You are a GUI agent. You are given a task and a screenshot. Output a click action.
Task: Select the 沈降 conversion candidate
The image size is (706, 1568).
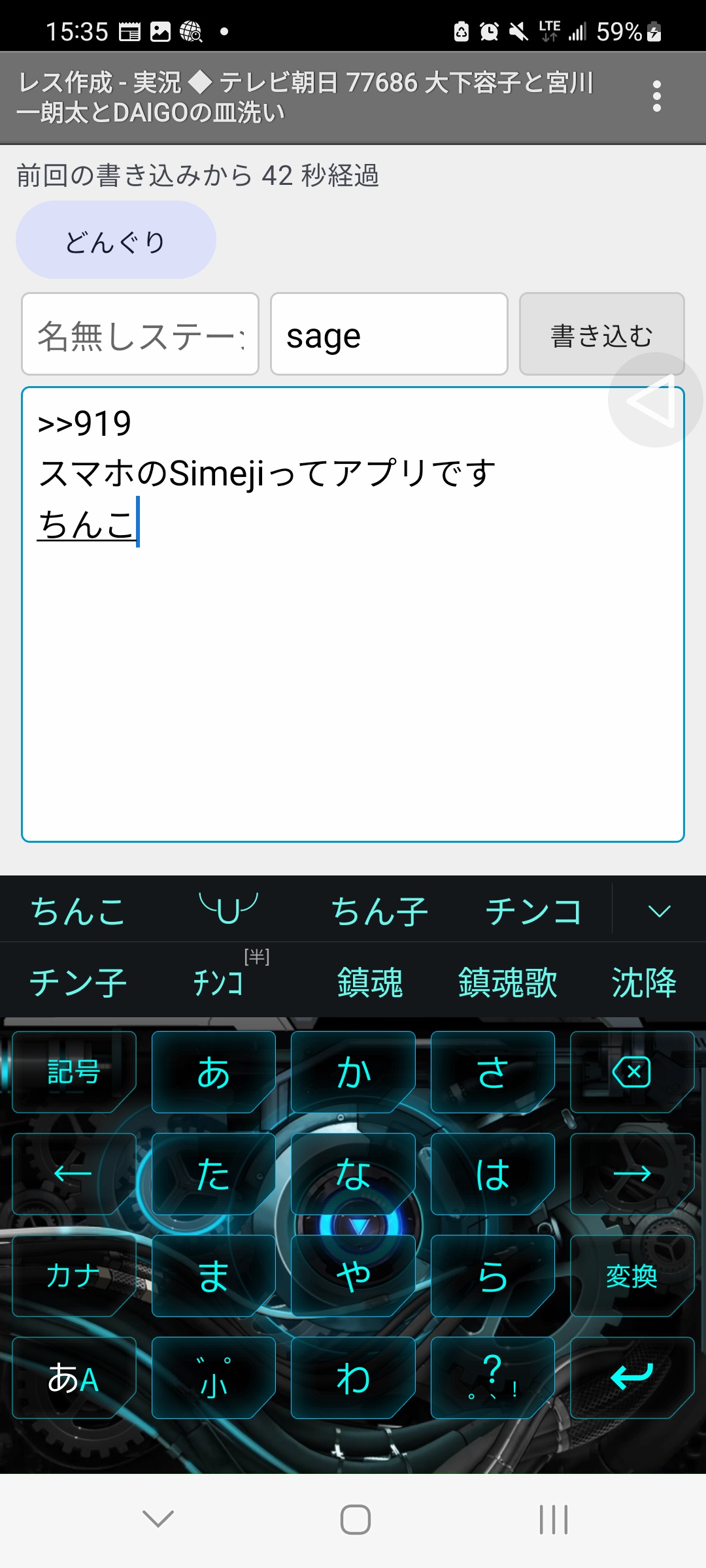(x=644, y=982)
